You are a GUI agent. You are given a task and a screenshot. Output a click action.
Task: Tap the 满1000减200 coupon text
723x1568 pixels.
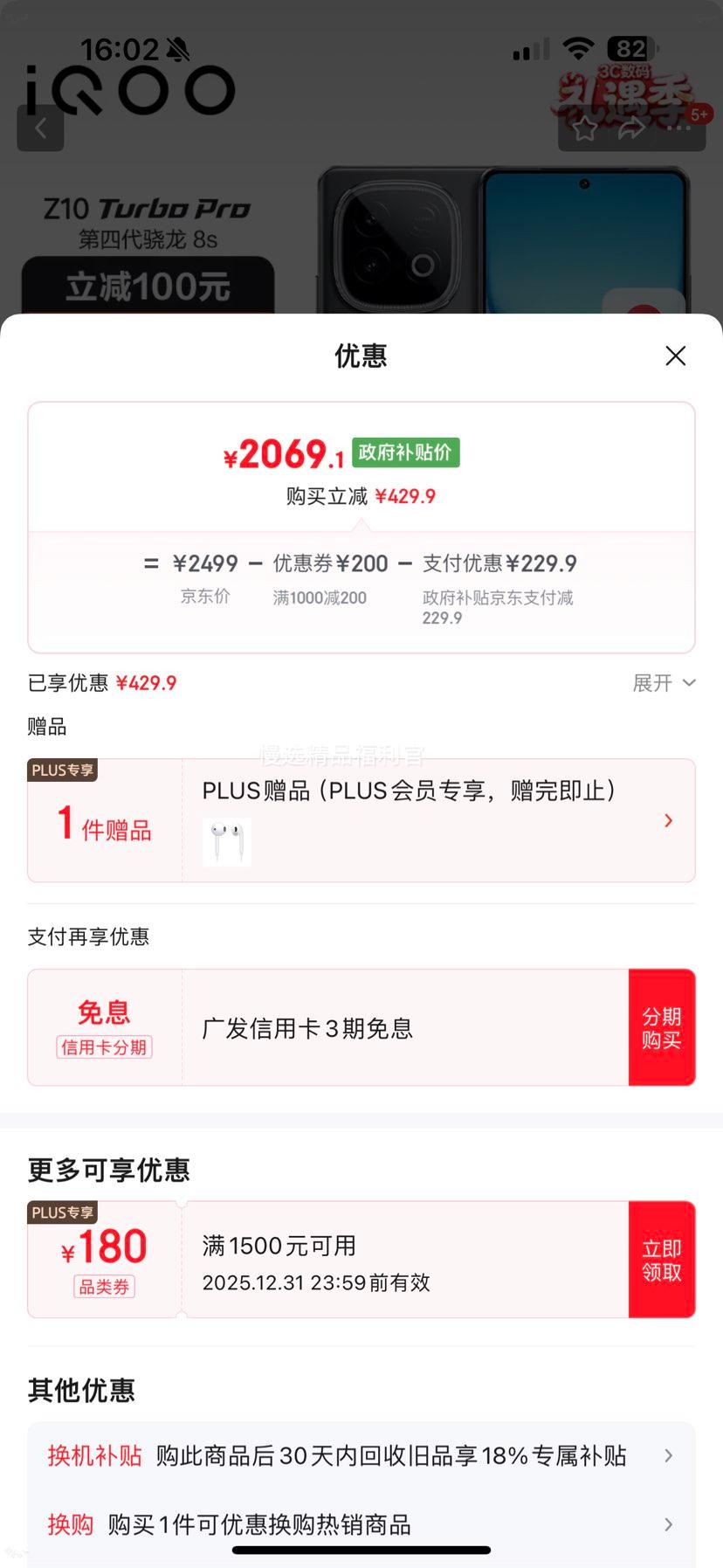[320, 597]
